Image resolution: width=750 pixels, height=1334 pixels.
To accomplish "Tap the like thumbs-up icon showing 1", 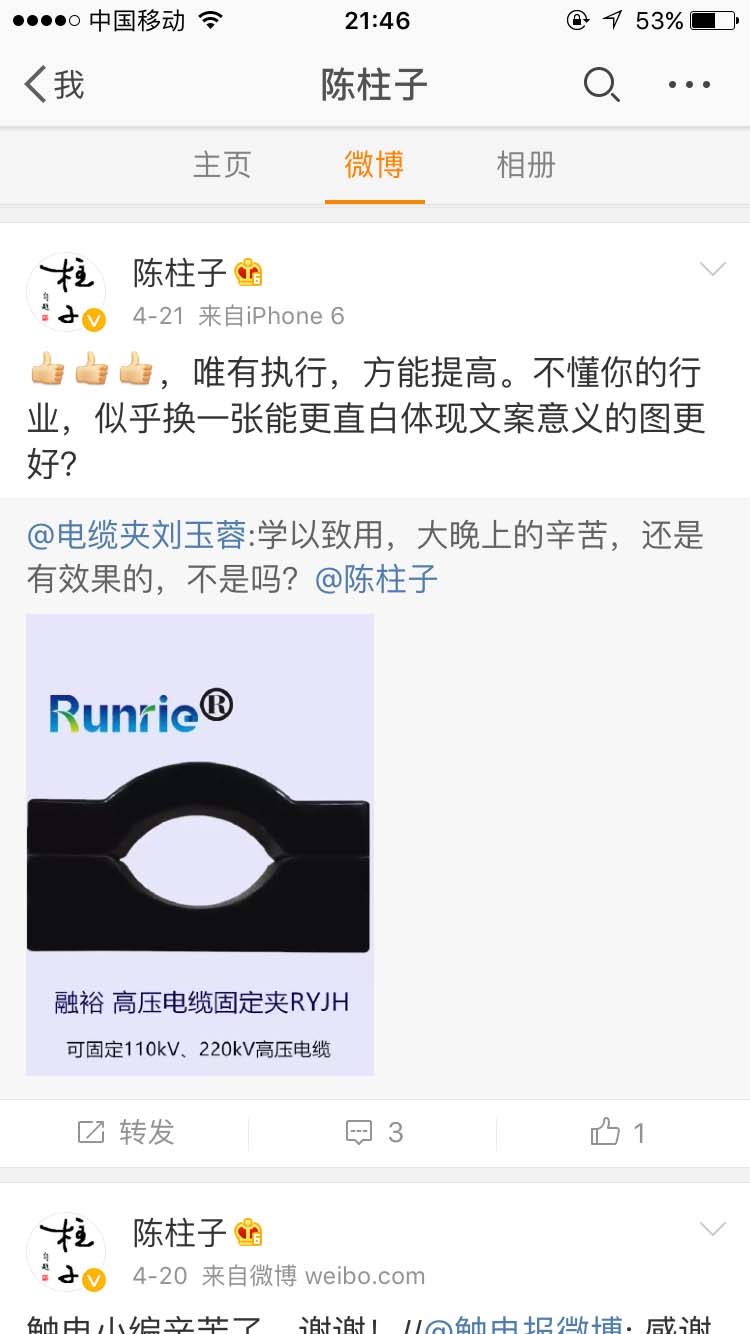I will 605,1132.
